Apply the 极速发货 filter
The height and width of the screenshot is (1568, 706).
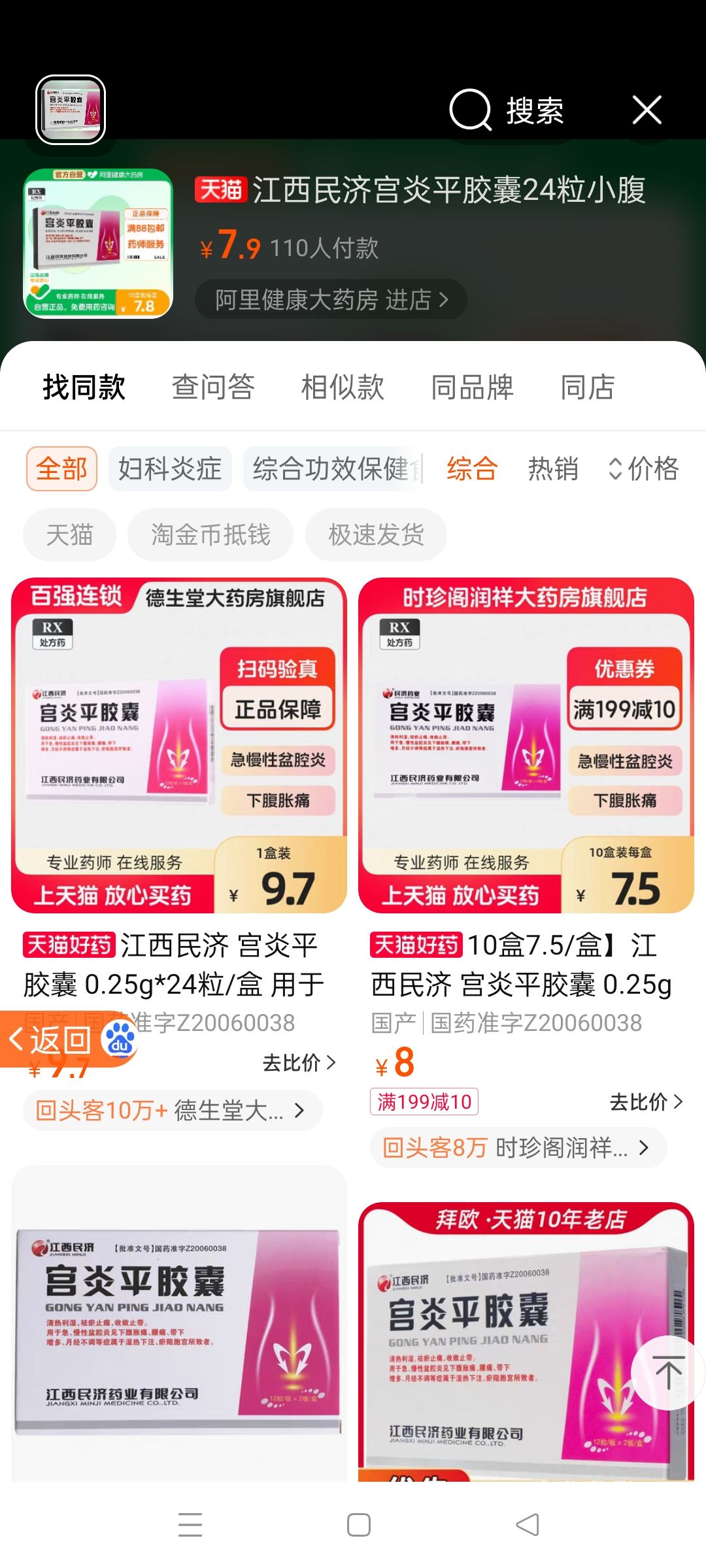point(376,534)
